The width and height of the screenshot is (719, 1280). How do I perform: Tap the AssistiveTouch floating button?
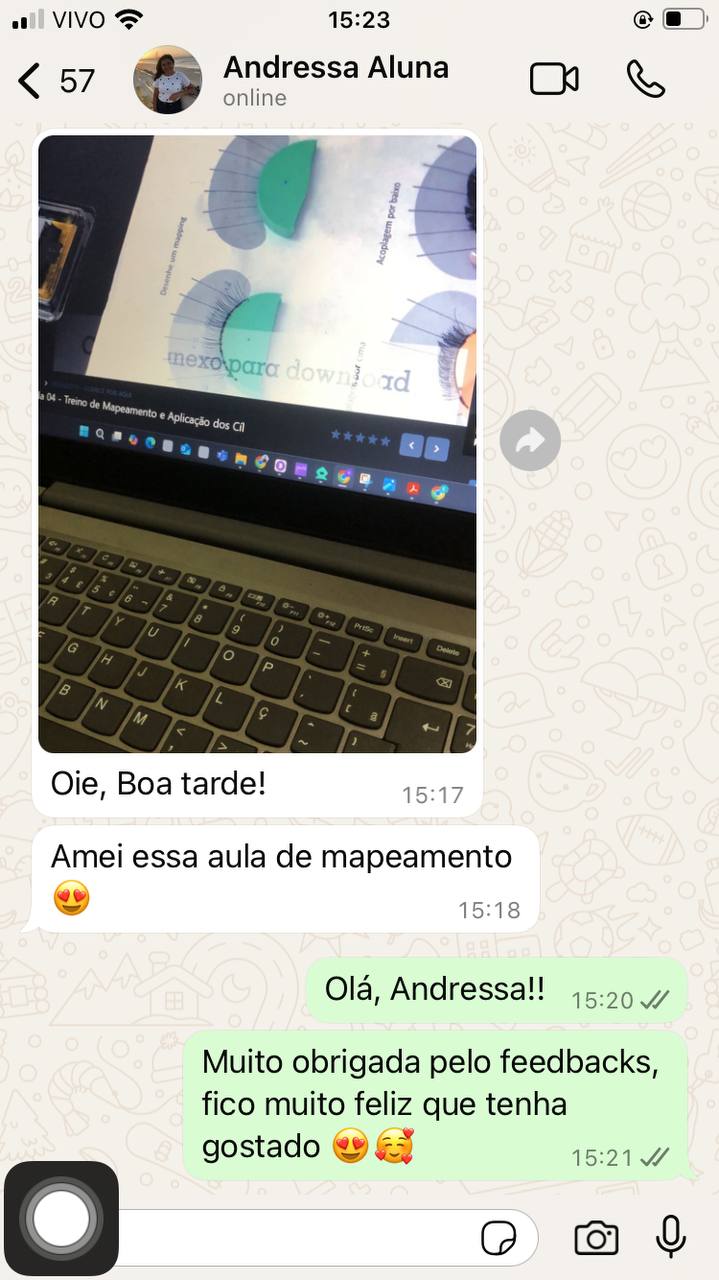click(x=61, y=1219)
